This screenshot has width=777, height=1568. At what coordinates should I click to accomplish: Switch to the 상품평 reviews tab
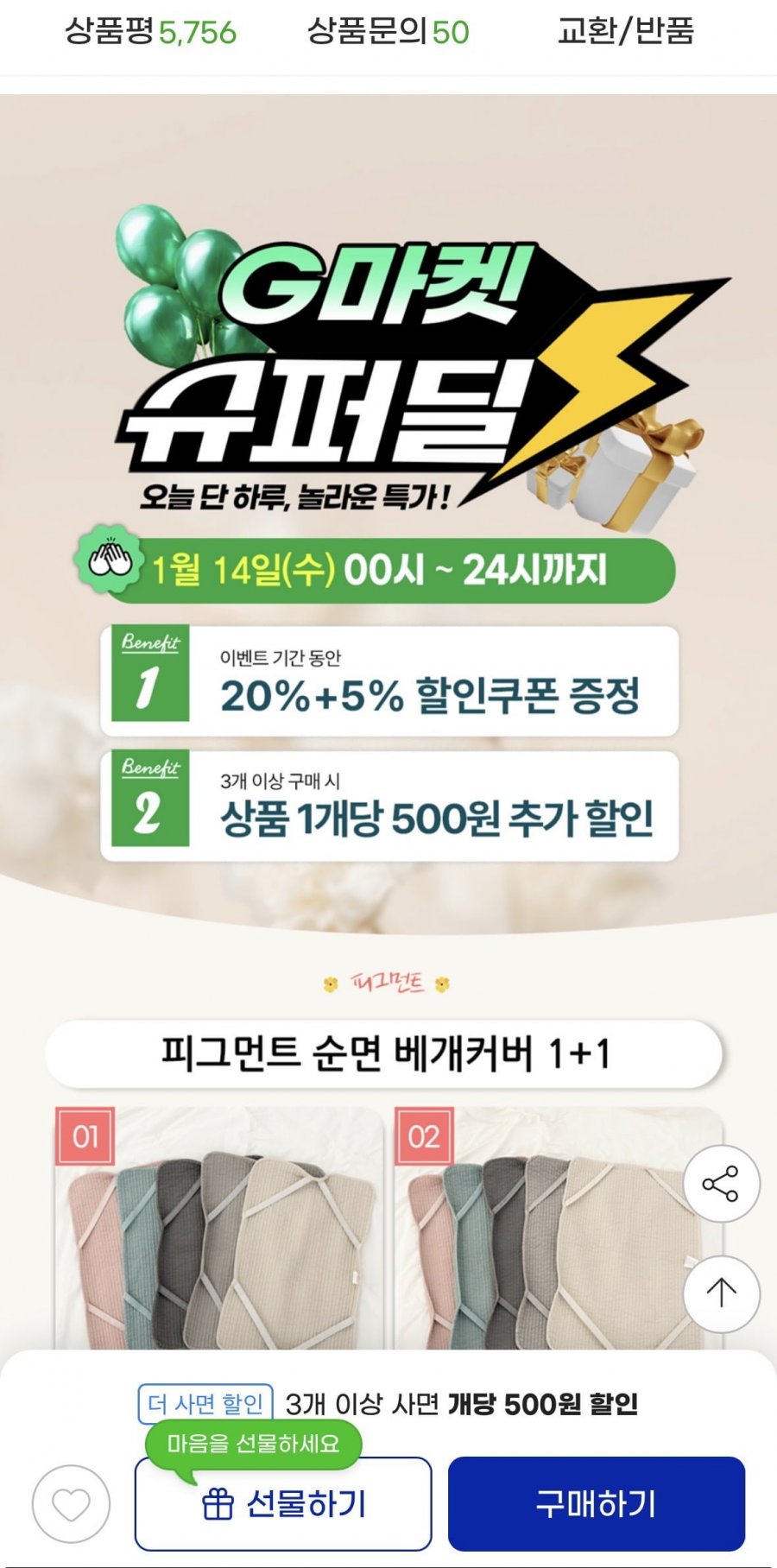150,32
